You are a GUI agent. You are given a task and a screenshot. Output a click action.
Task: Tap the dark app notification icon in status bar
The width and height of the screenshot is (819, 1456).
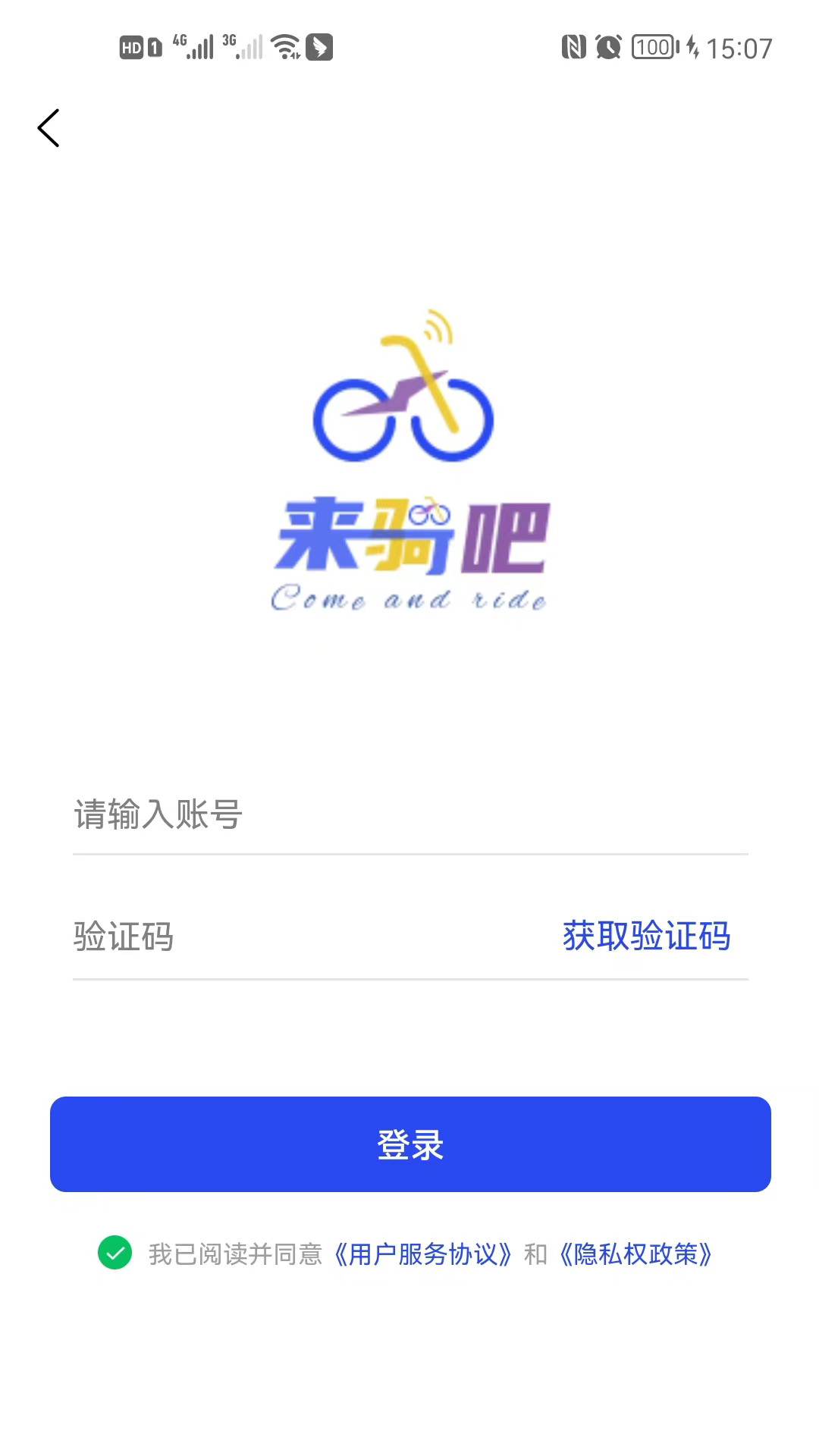pyautogui.click(x=321, y=47)
